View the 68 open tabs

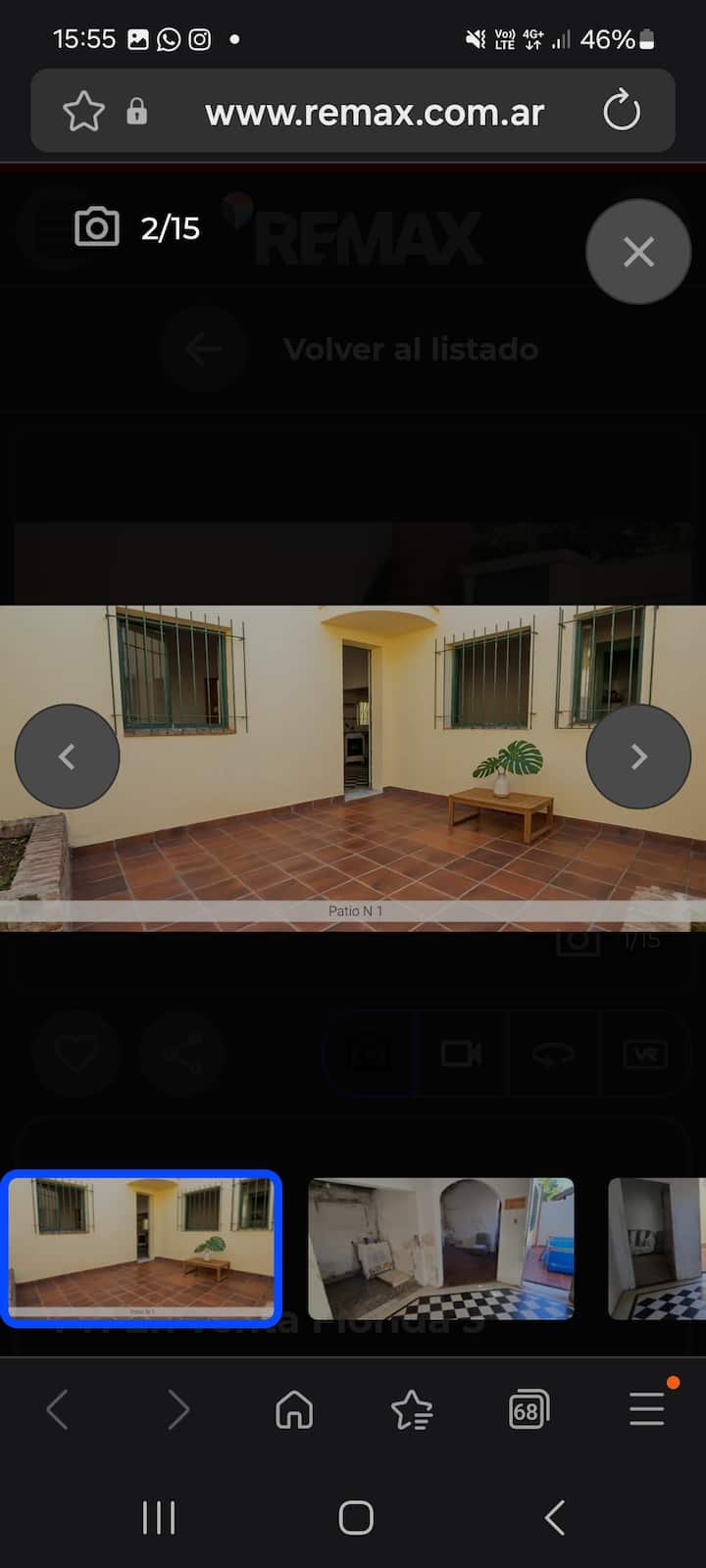[529, 1410]
